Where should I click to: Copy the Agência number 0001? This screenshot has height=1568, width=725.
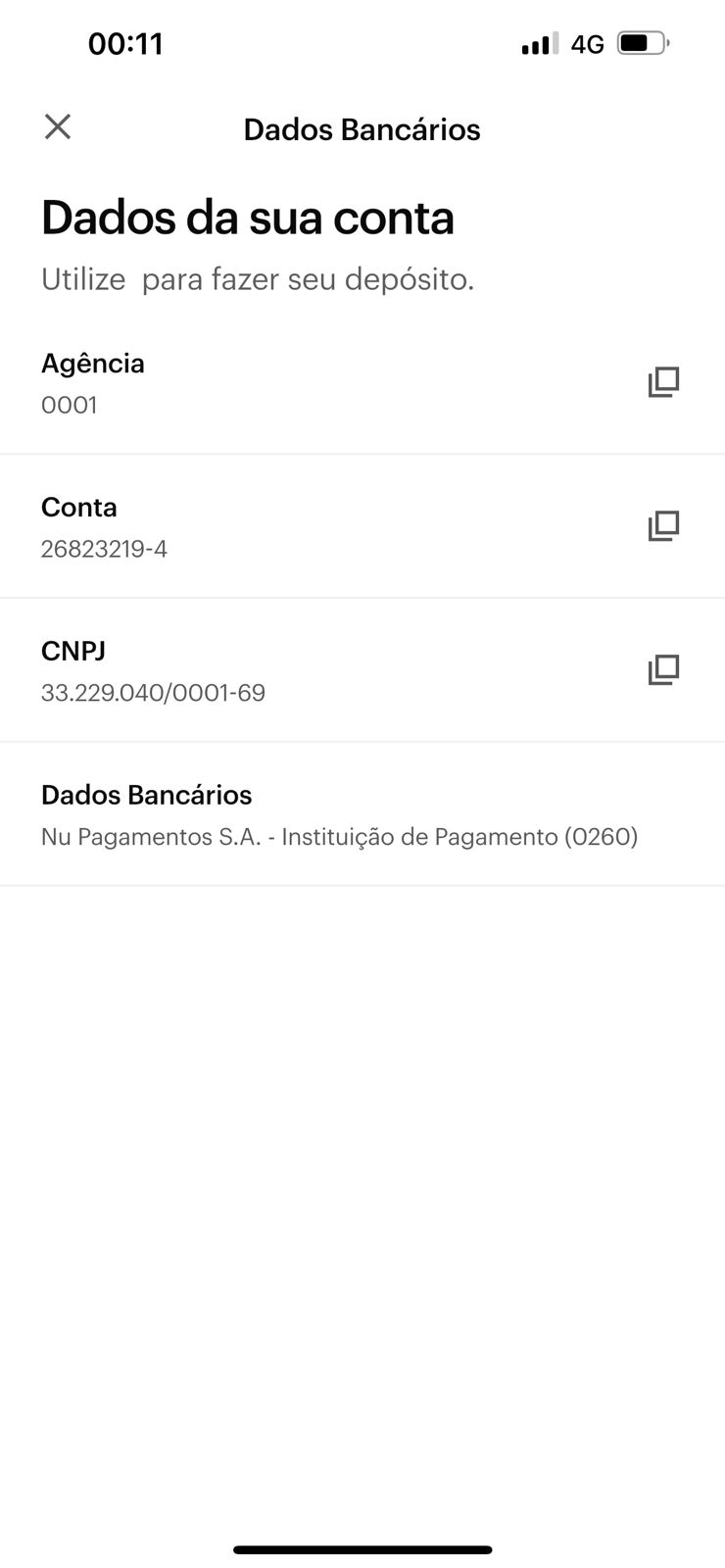663,382
